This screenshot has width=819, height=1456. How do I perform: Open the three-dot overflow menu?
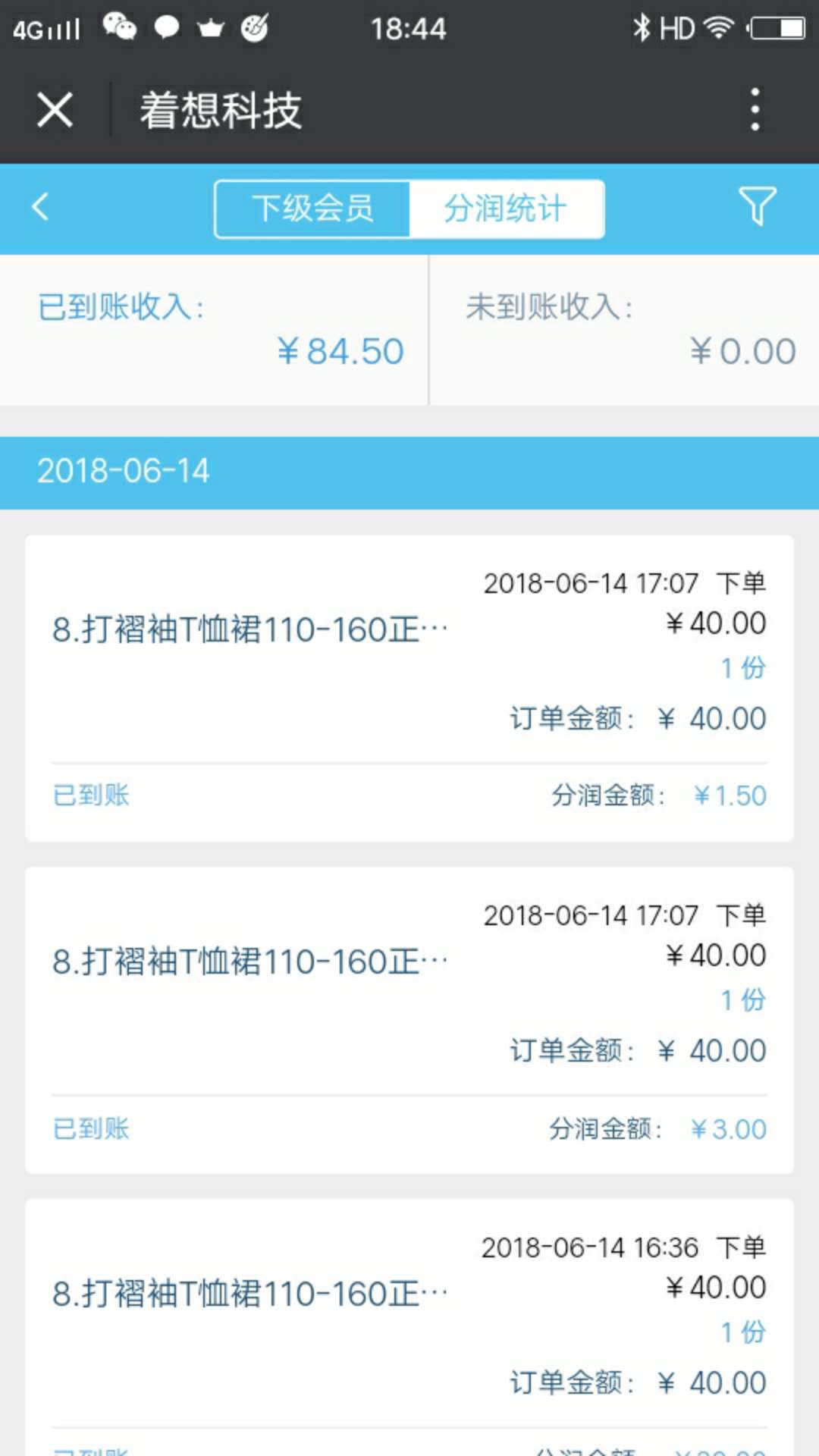coord(755,110)
